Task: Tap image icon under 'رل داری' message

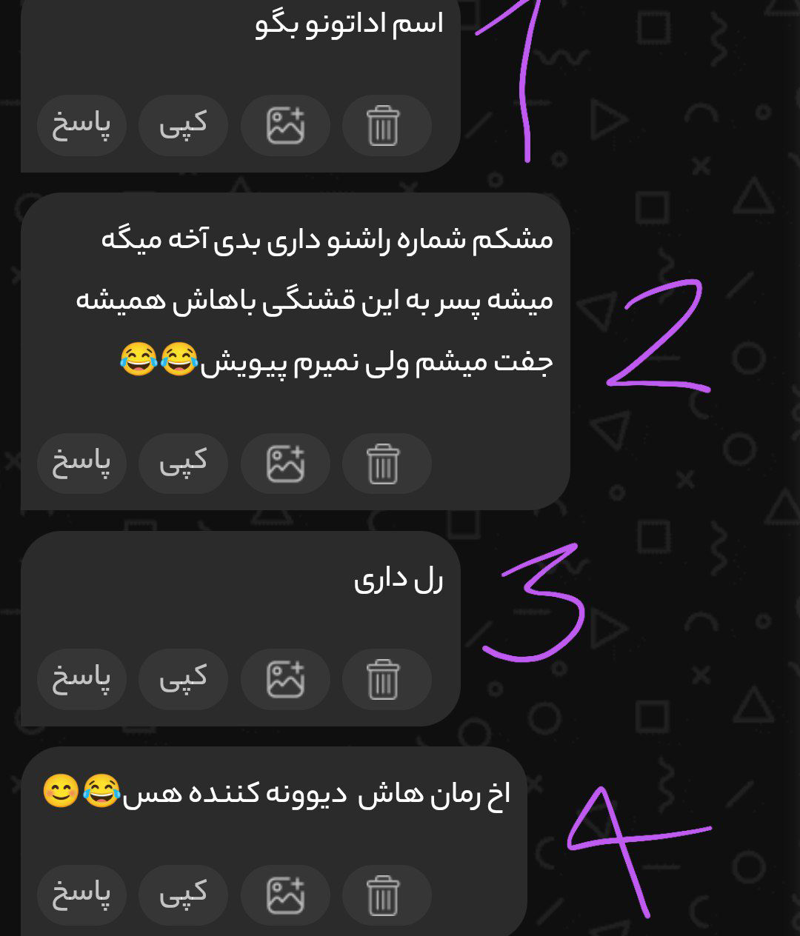Action: tap(285, 679)
